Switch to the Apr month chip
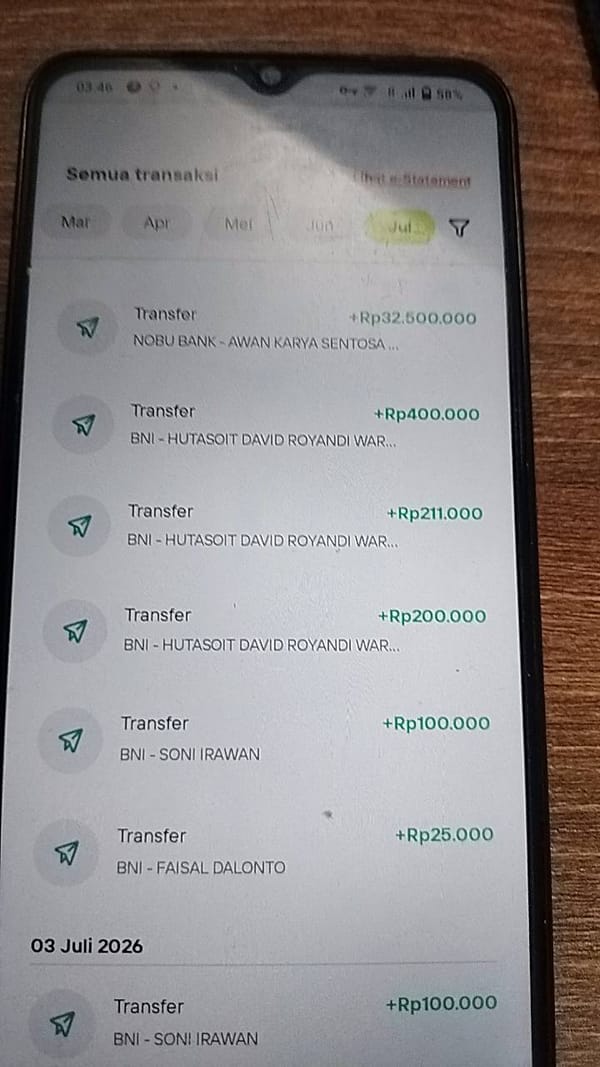600x1067 pixels. (x=156, y=223)
